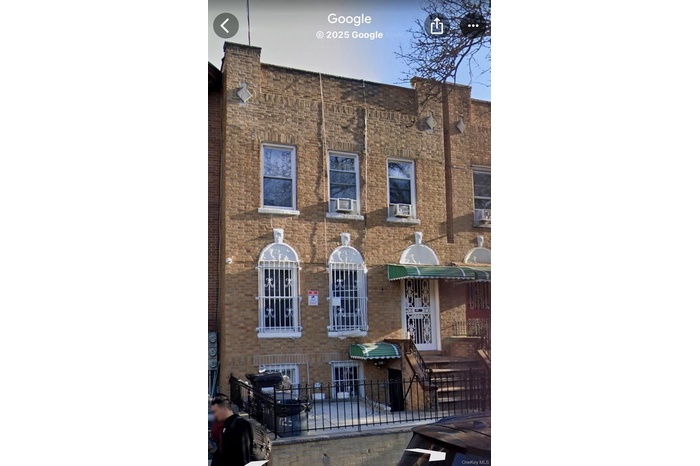This screenshot has height=466, width=700.
Task: Open the three-dot overflow menu
Action: 473,25
